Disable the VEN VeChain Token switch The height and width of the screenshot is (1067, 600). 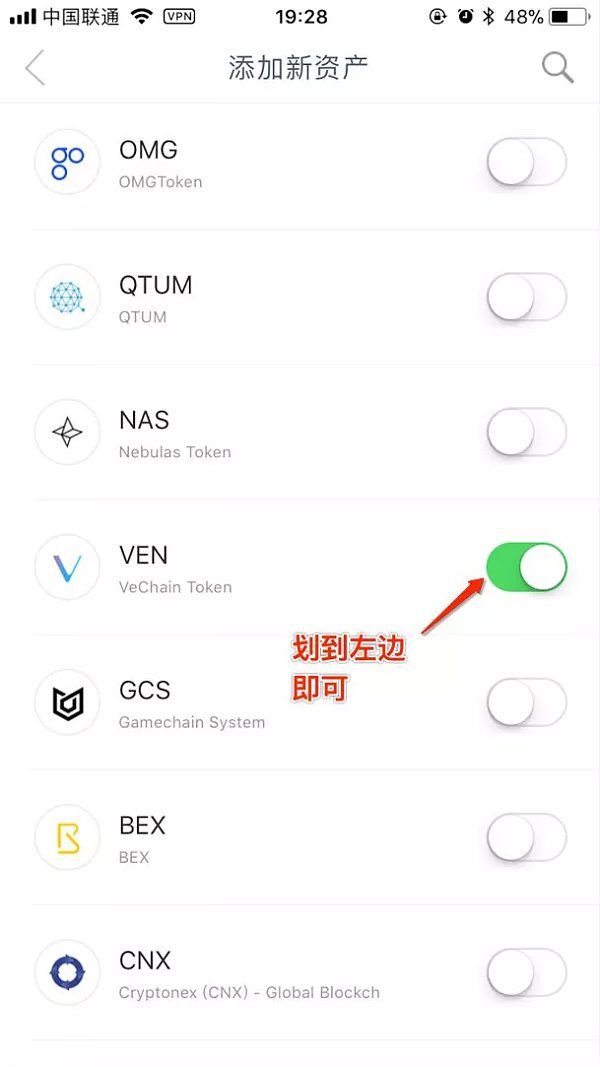pyautogui.click(x=526, y=567)
